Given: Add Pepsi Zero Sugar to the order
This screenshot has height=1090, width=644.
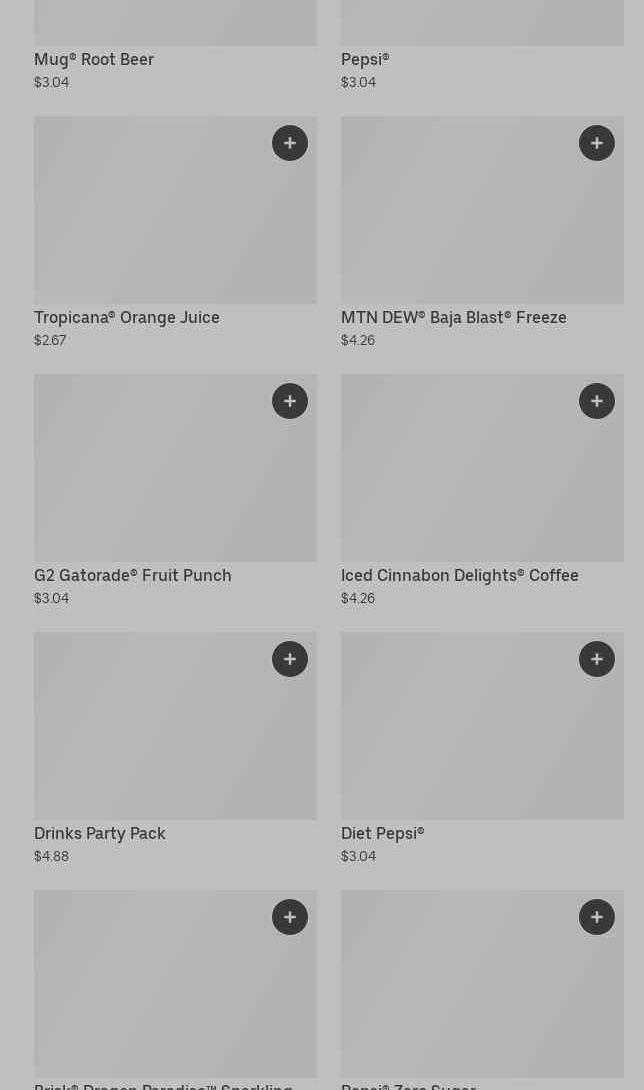Looking at the screenshot, I should [597, 917].
